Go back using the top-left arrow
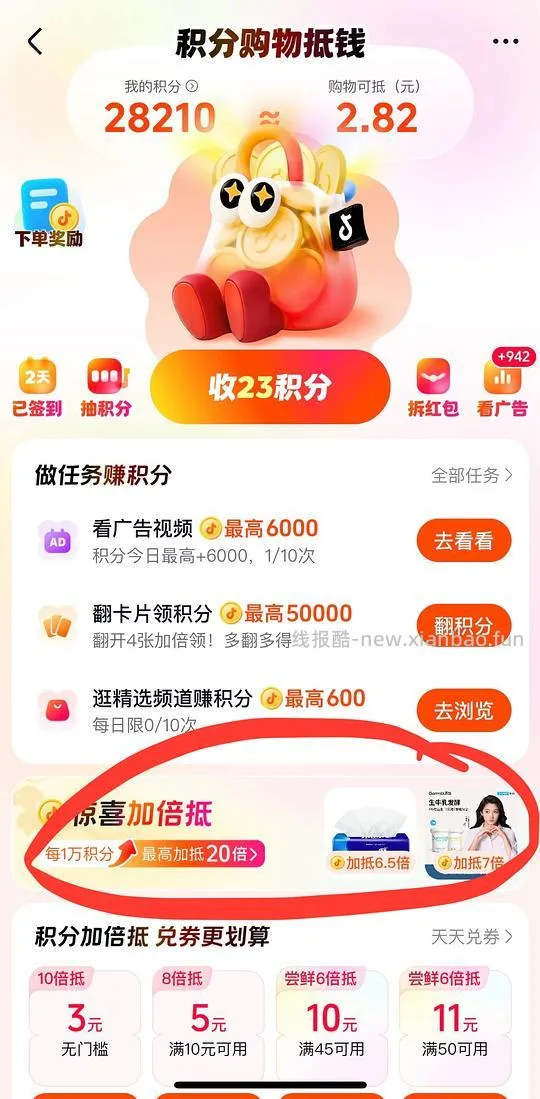This screenshot has width=540, height=1099. click(x=35, y=42)
